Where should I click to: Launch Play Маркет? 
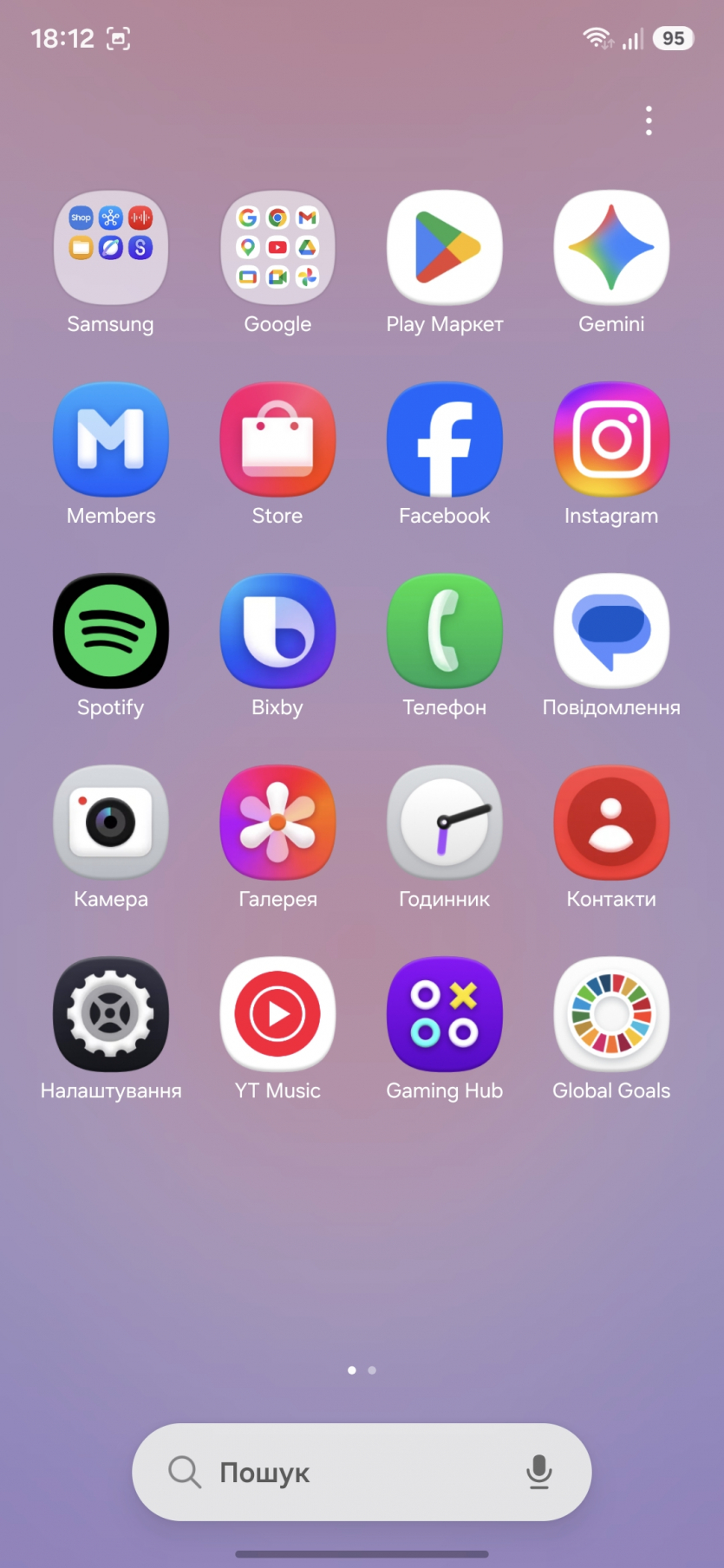pos(444,248)
